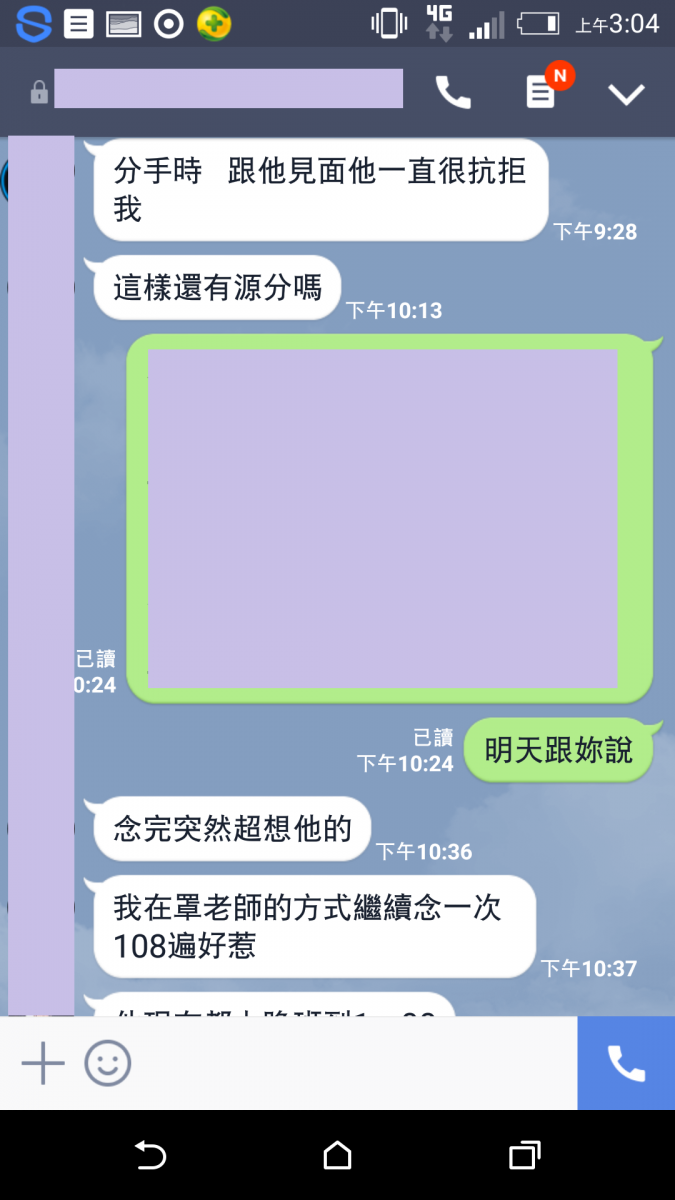Expand the chat options chevron menu
675x1200 pixels.
point(627,94)
